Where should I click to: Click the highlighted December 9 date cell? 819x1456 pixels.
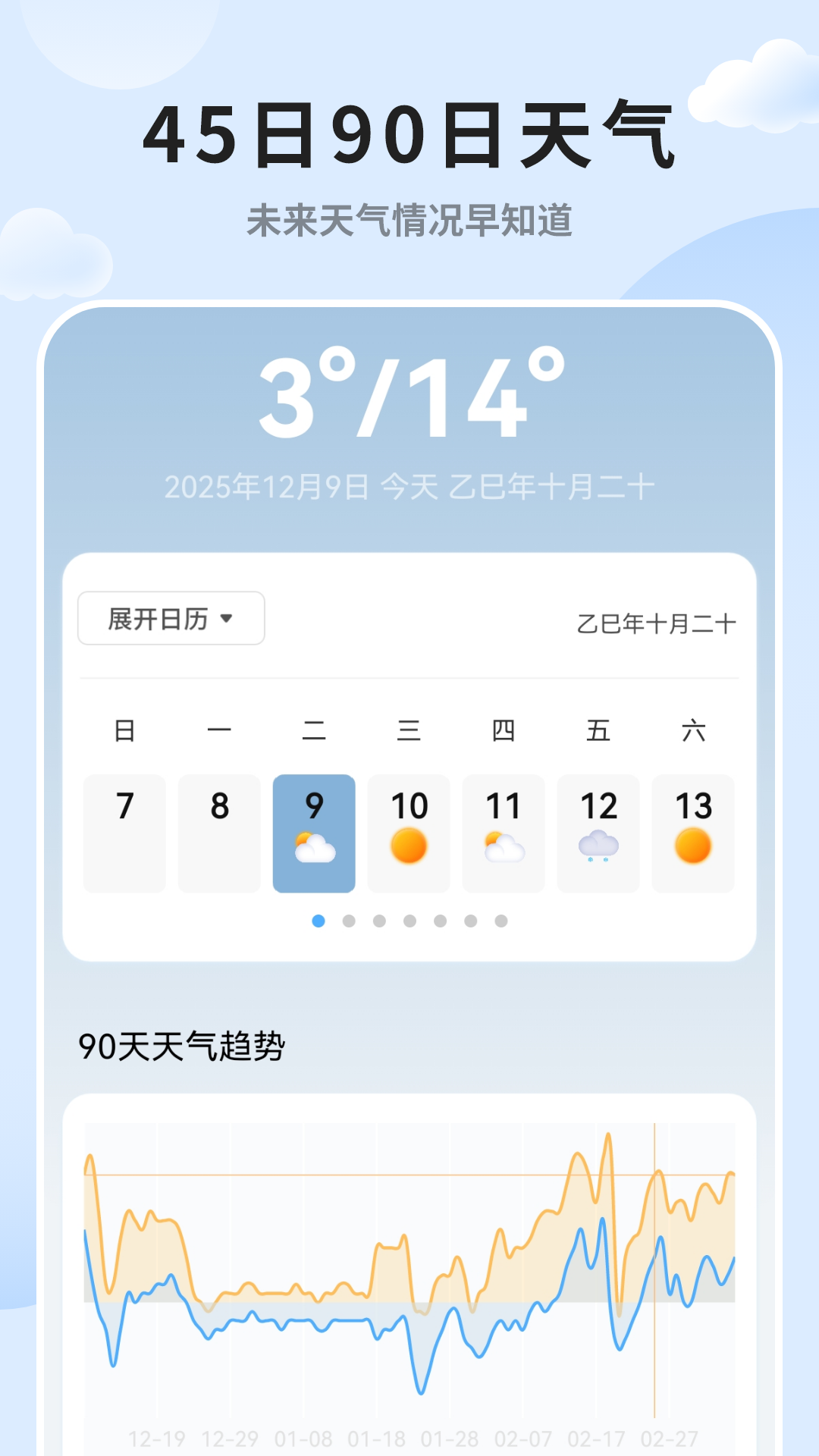tap(314, 832)
